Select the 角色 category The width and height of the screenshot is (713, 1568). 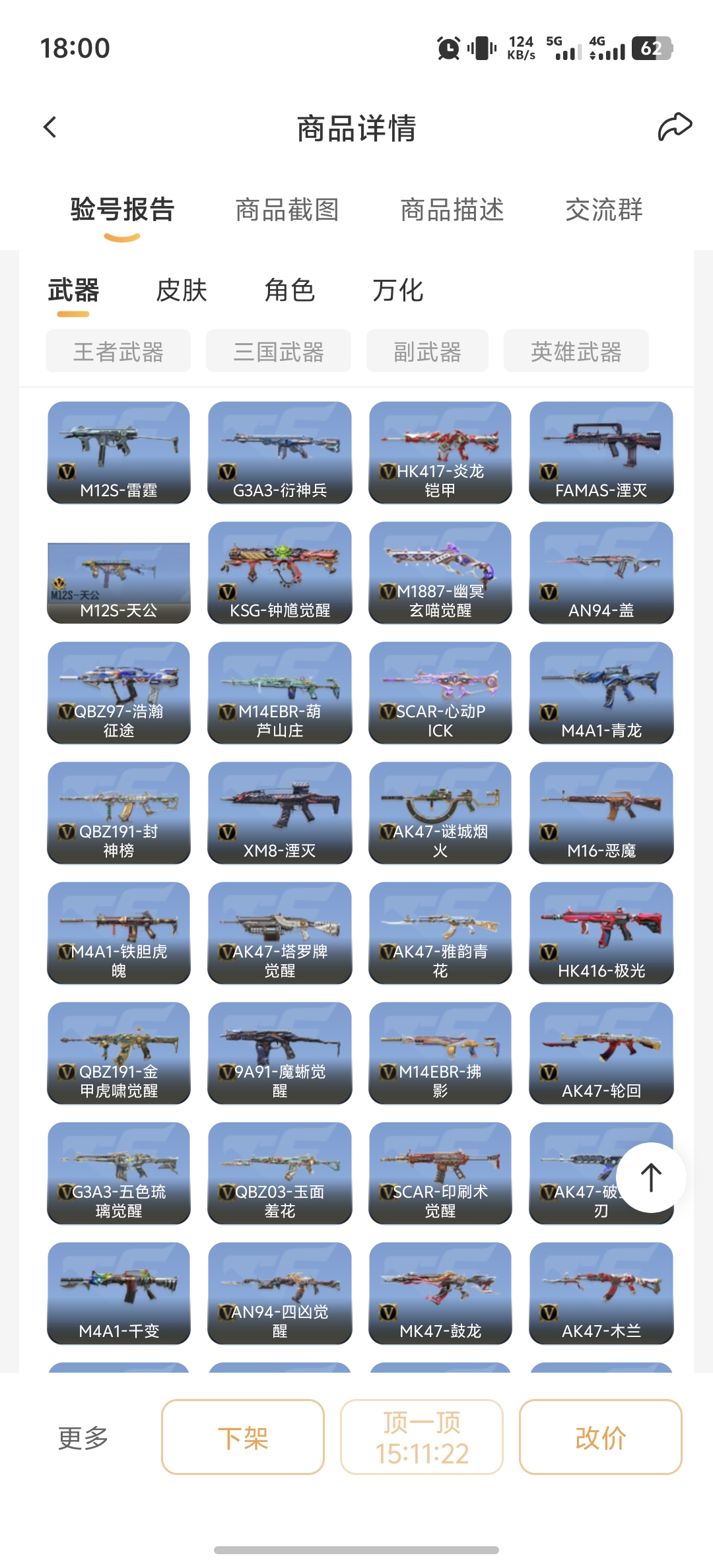tap(289, 290)
